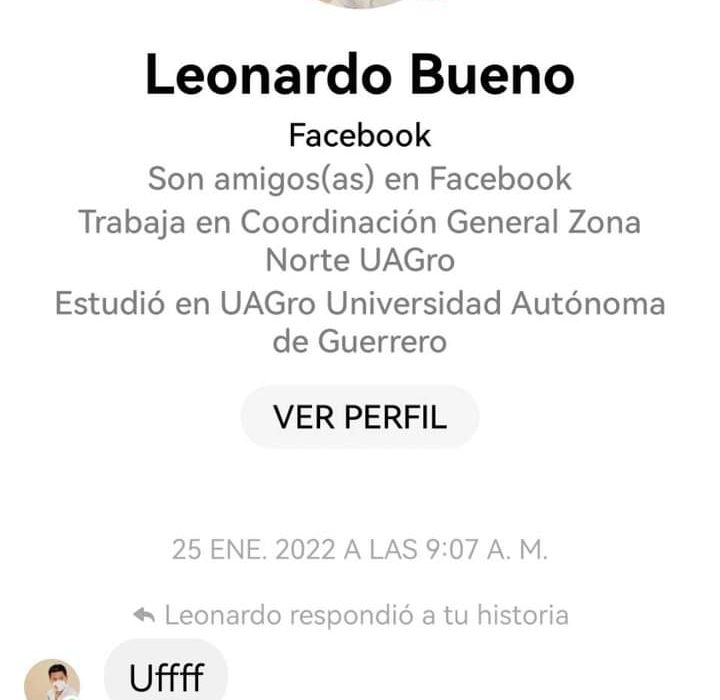Tap Leonardo's small avatar beside the message
Screen dimensions: 720x700
tap(51, 681)
